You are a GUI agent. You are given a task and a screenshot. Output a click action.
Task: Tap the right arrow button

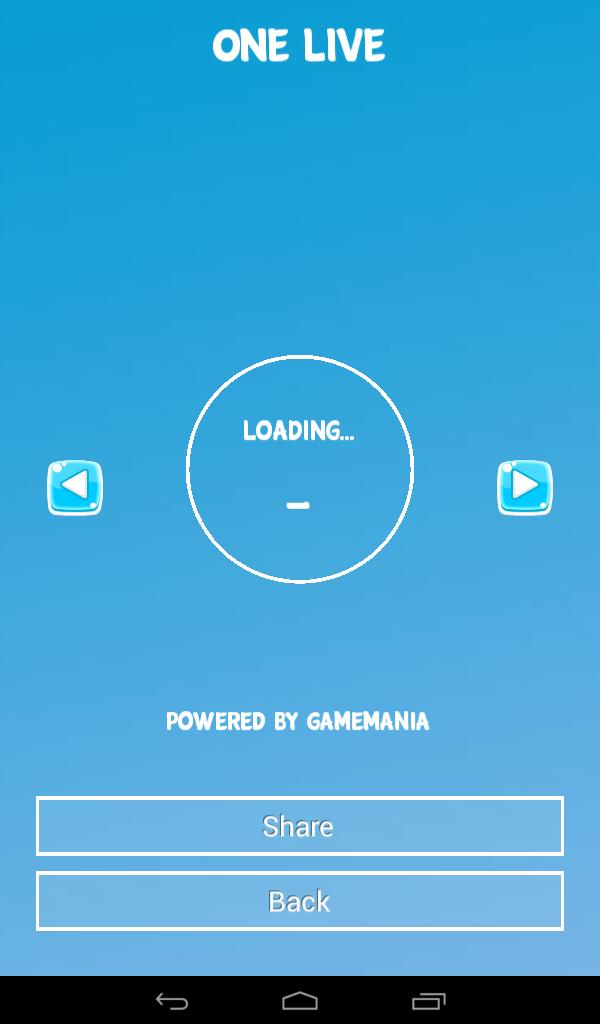[x=525, y=488]
